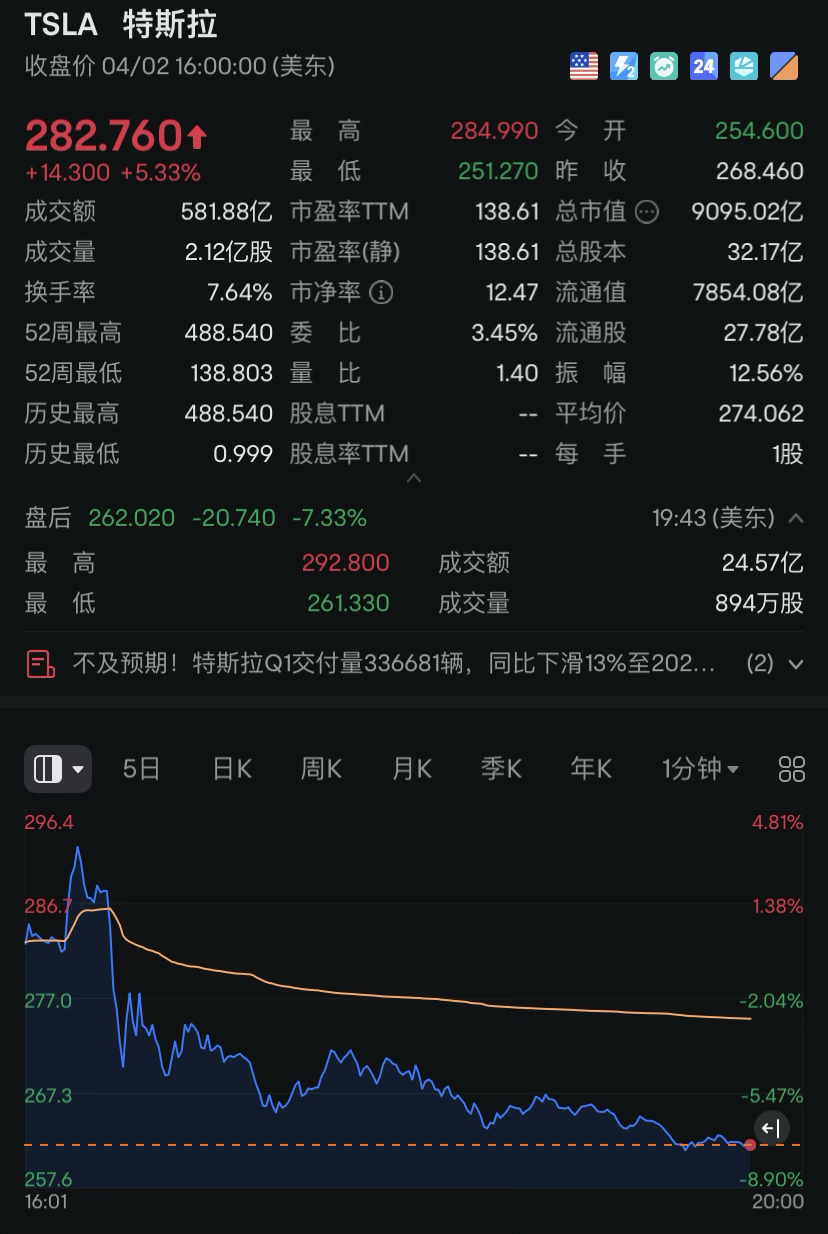
Task: Switch to the 月K chart
Action: 412,768
